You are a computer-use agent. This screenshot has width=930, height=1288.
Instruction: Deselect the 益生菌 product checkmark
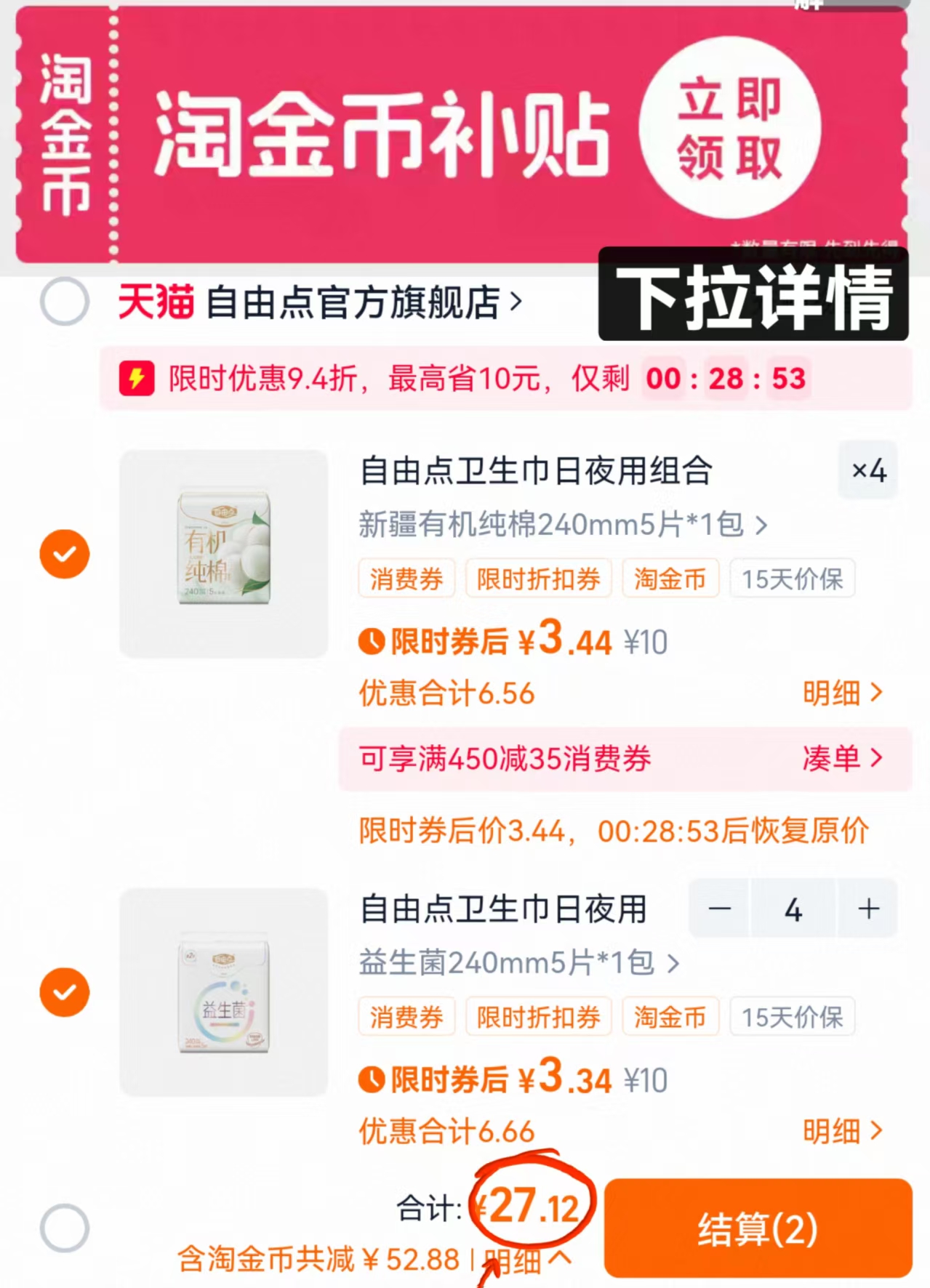65,991
